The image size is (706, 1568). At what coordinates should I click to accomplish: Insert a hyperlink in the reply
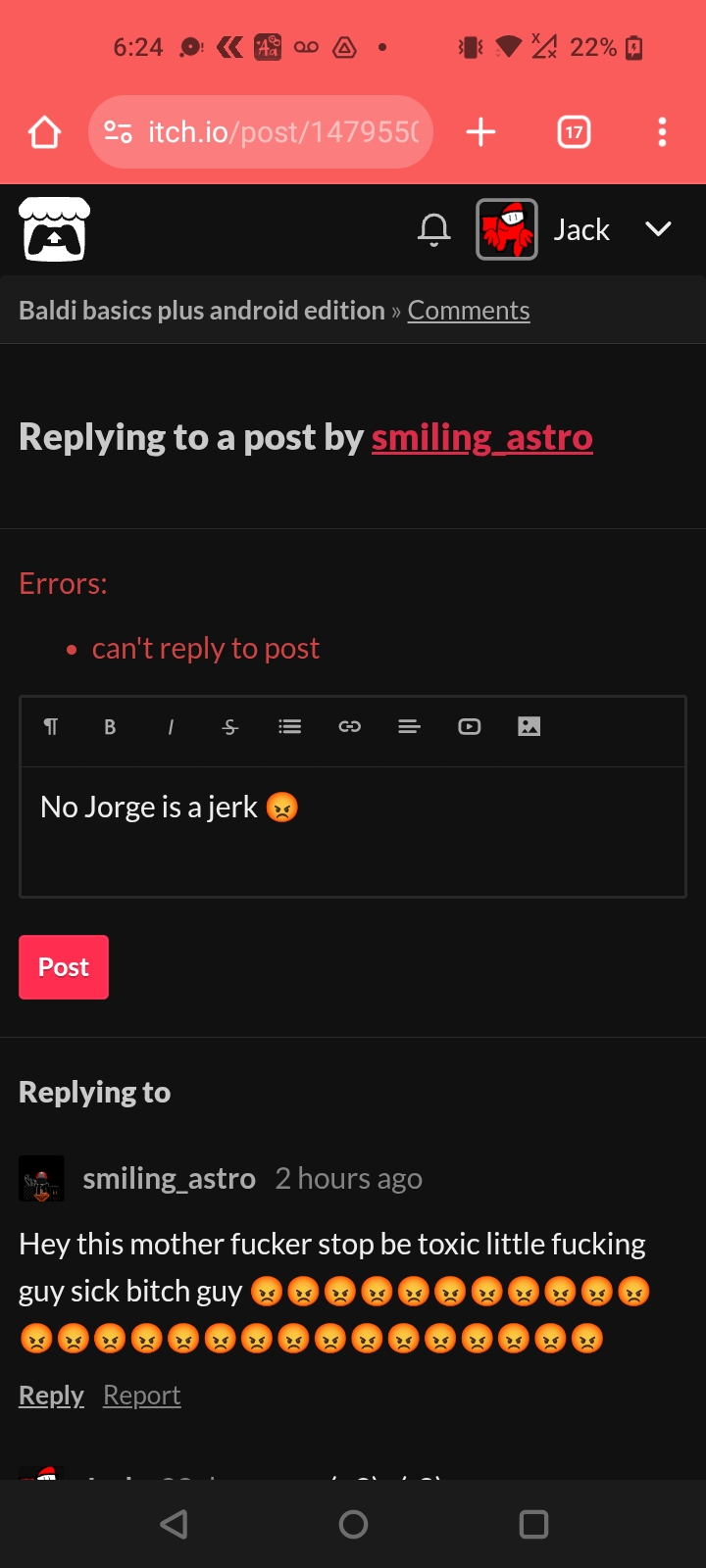(350, 726)
